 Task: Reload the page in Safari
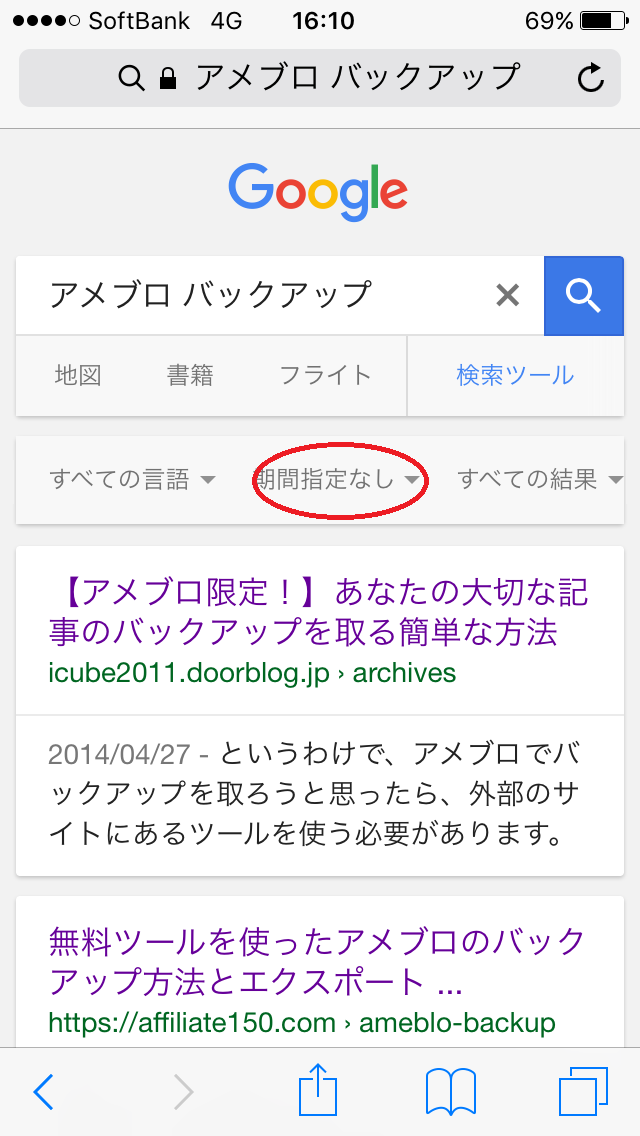591,77
